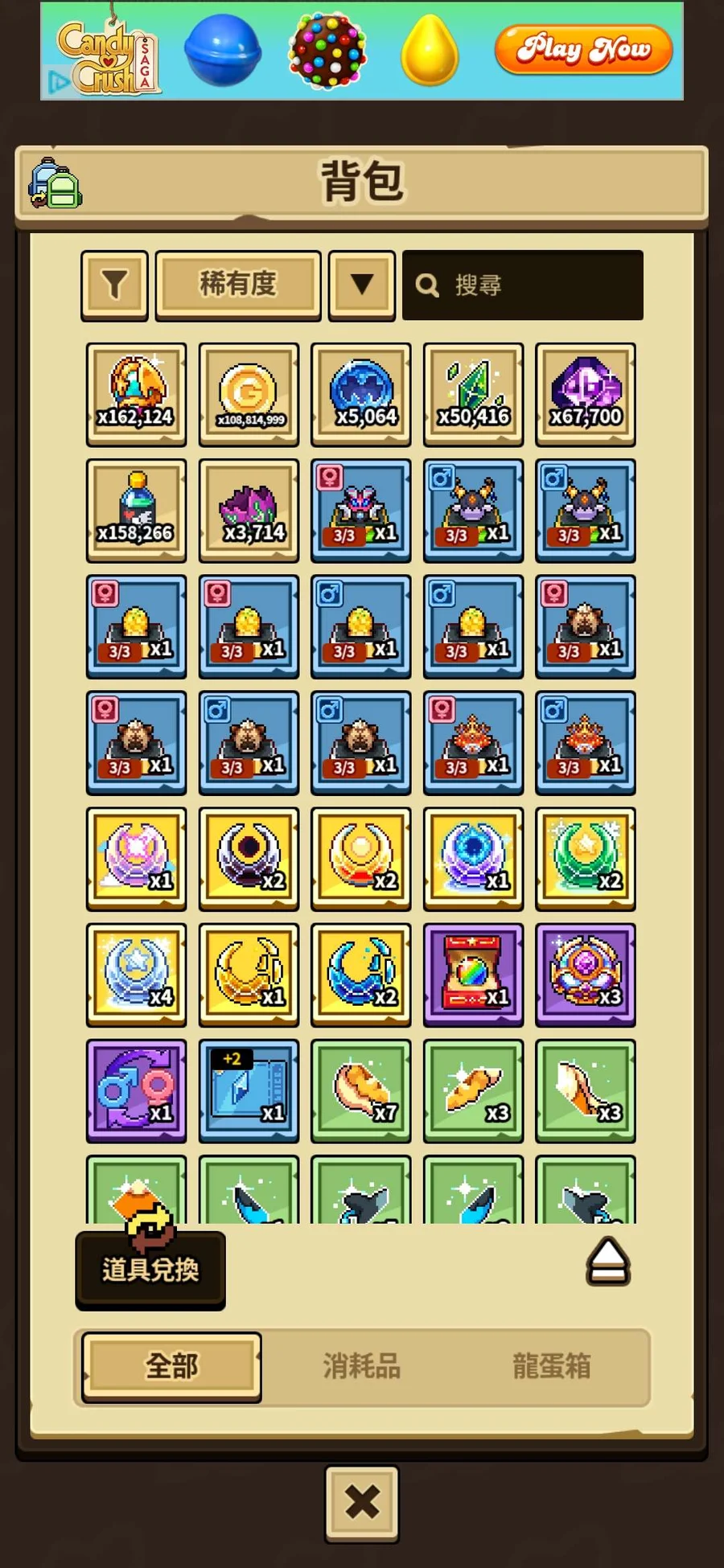Screen dimensions: 724x1568
Task: Switch to the 消耗品 tab
Action: pyautogui.click(x=362, y=1366)
